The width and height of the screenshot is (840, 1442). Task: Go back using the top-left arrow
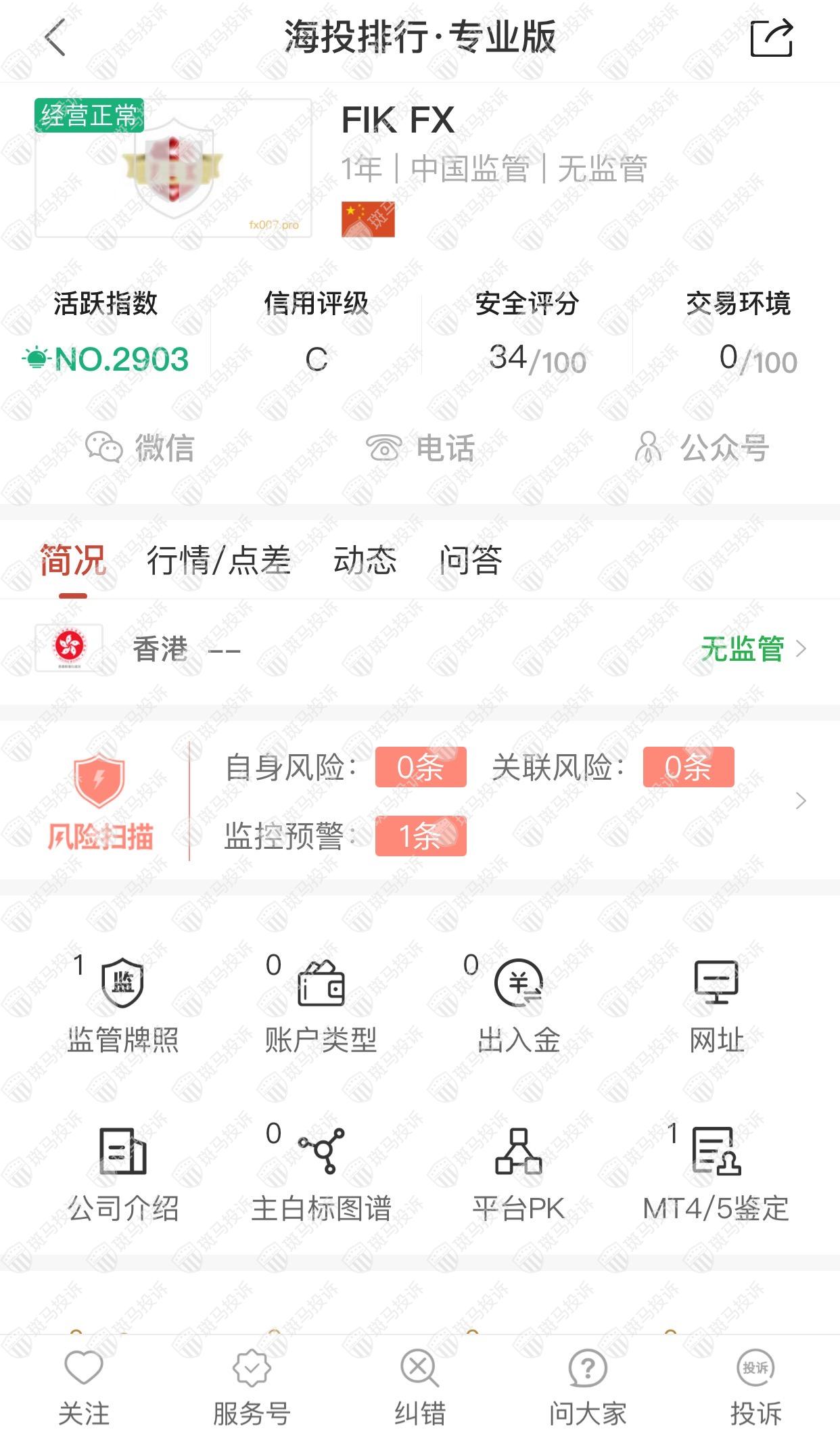tap(55, 38)
